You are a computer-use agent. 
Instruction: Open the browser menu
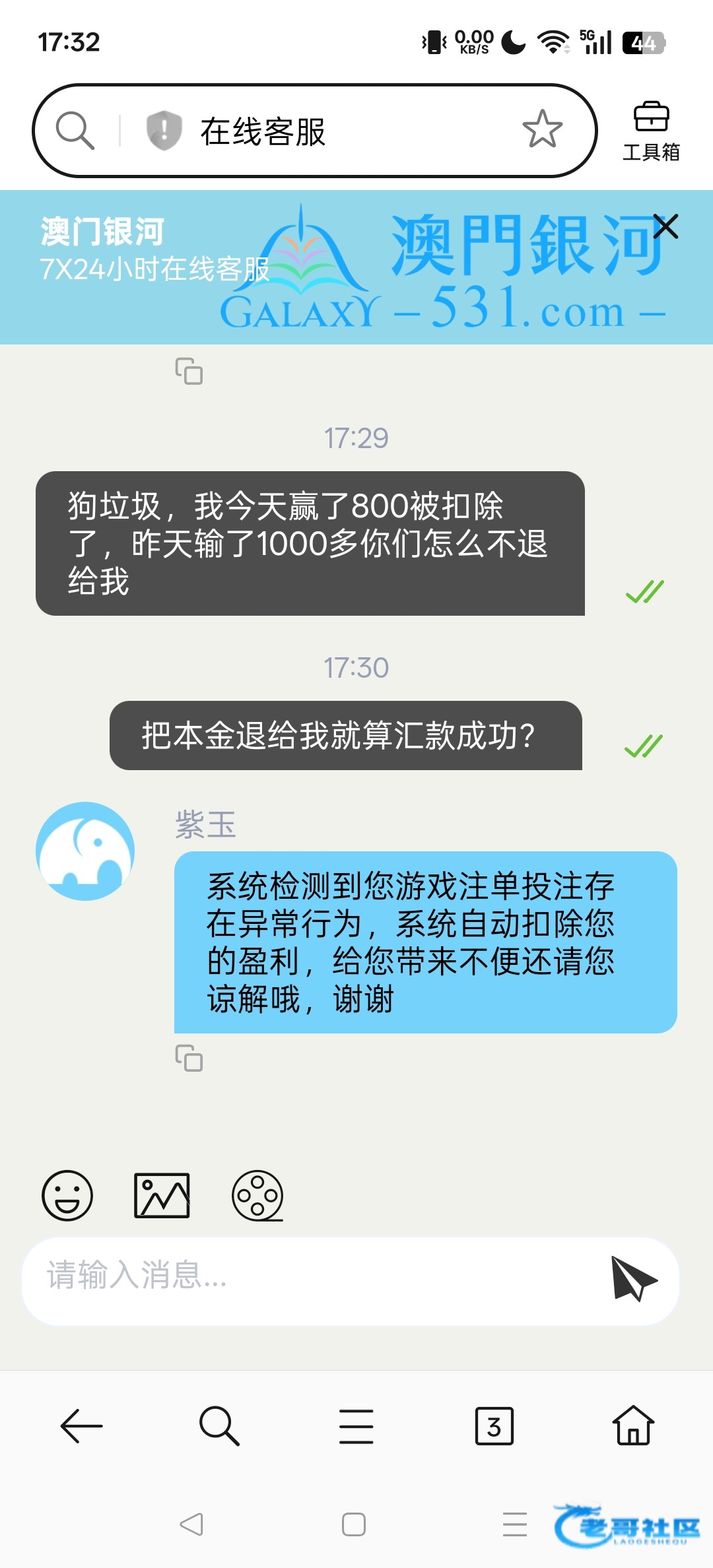(x=356, y=1426)
